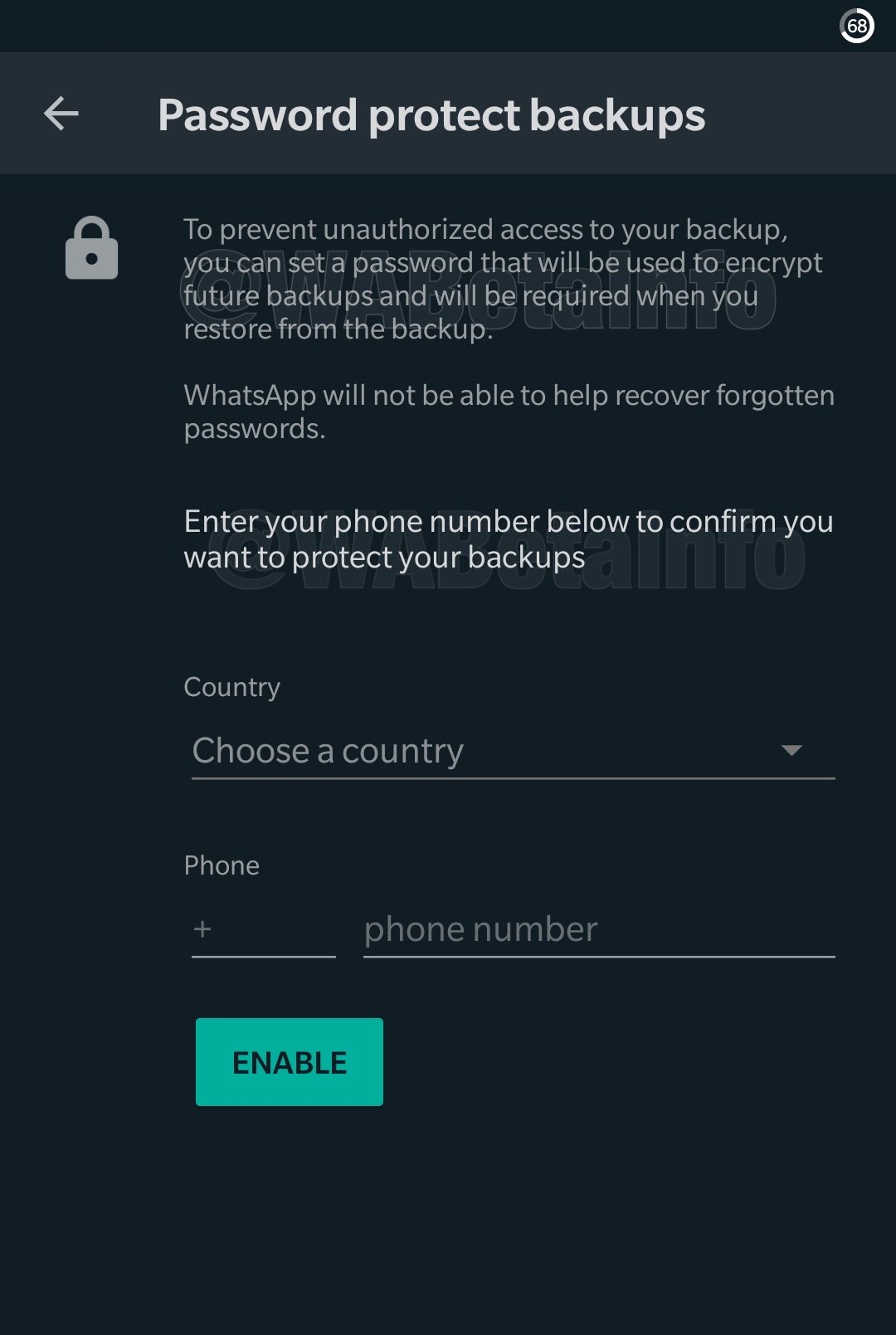The width and height of the screenshot is (896, 1335).
Task: Open the Choose a country dropdown
Action: 512,751
